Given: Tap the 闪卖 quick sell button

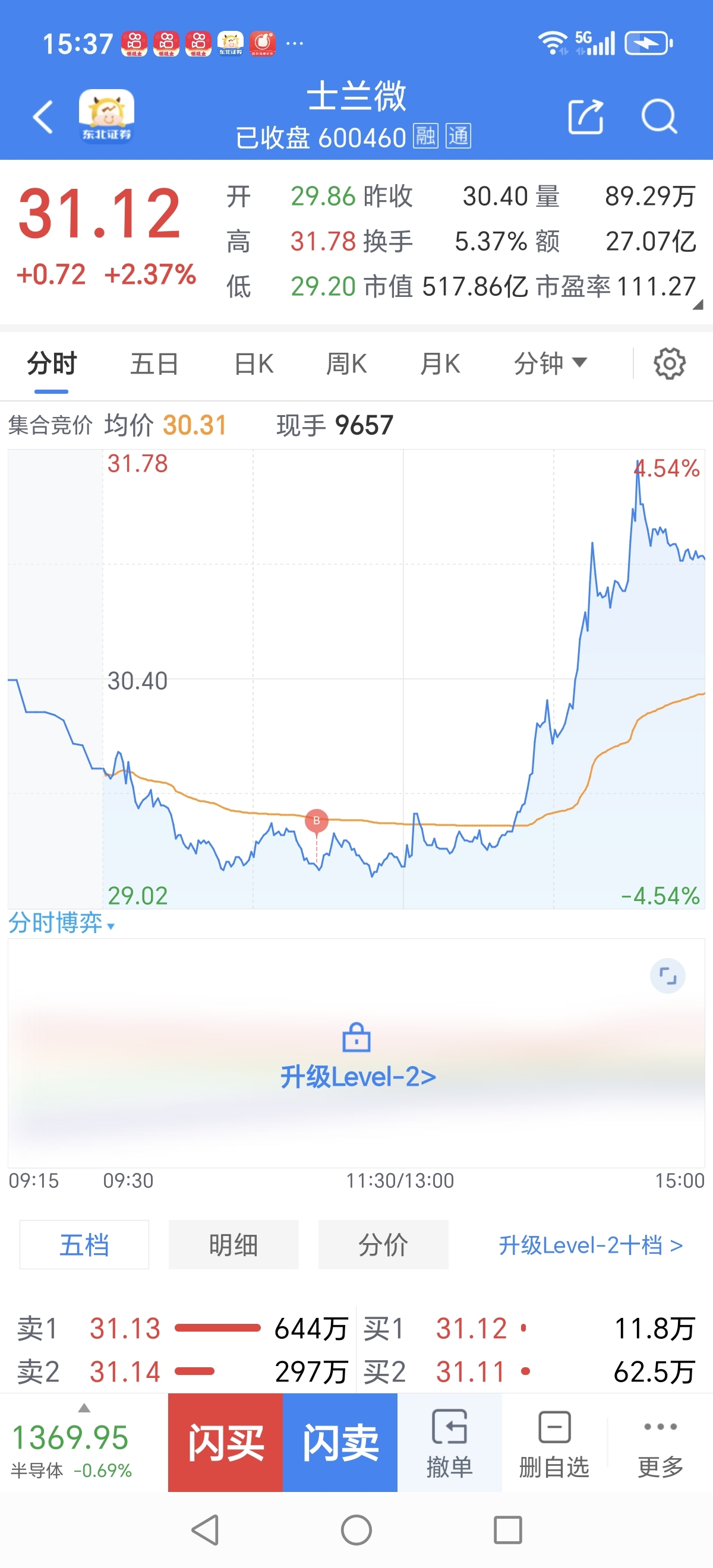Looking at the screenshot, I should click(340, 1442).
